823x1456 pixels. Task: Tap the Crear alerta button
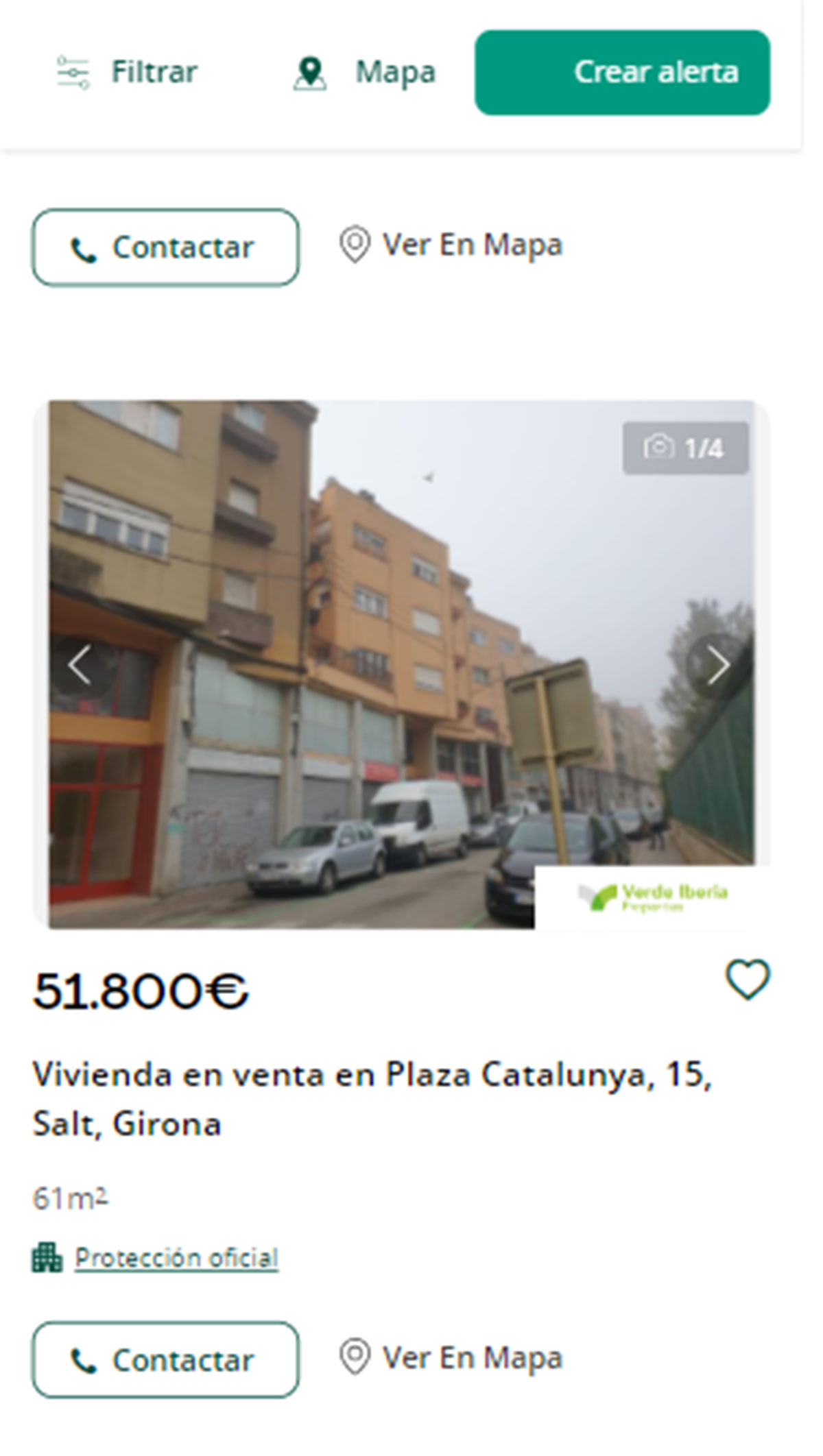[x=622, y=73]
